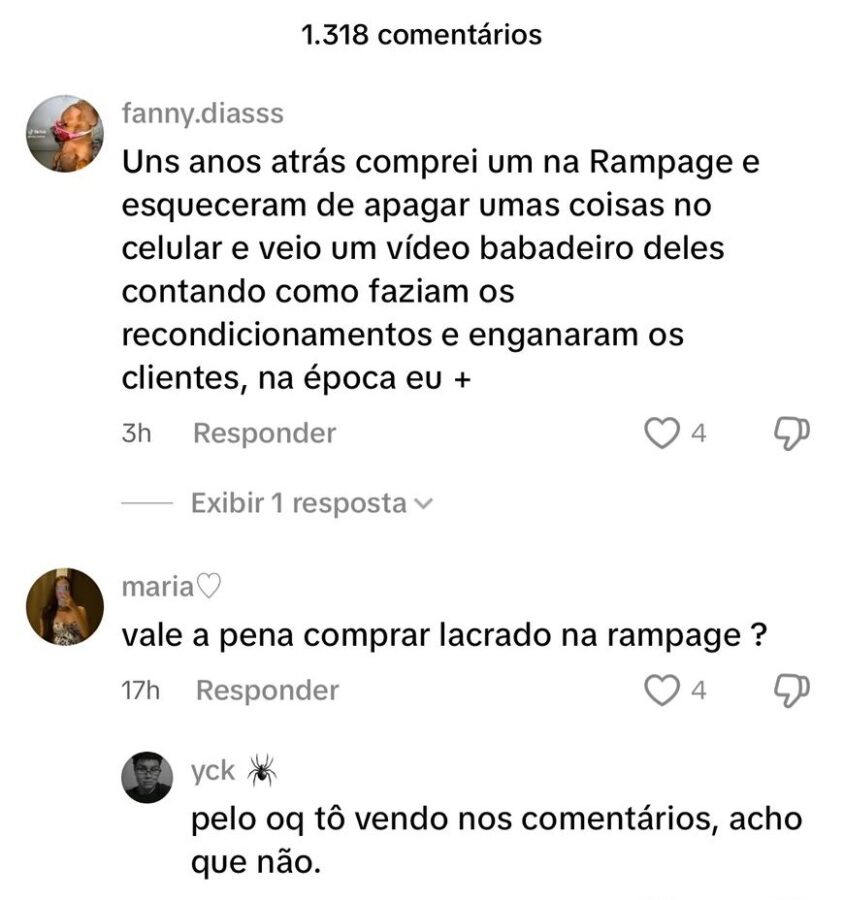
Task: View maria's profile avatar
Action: point(65,606)
